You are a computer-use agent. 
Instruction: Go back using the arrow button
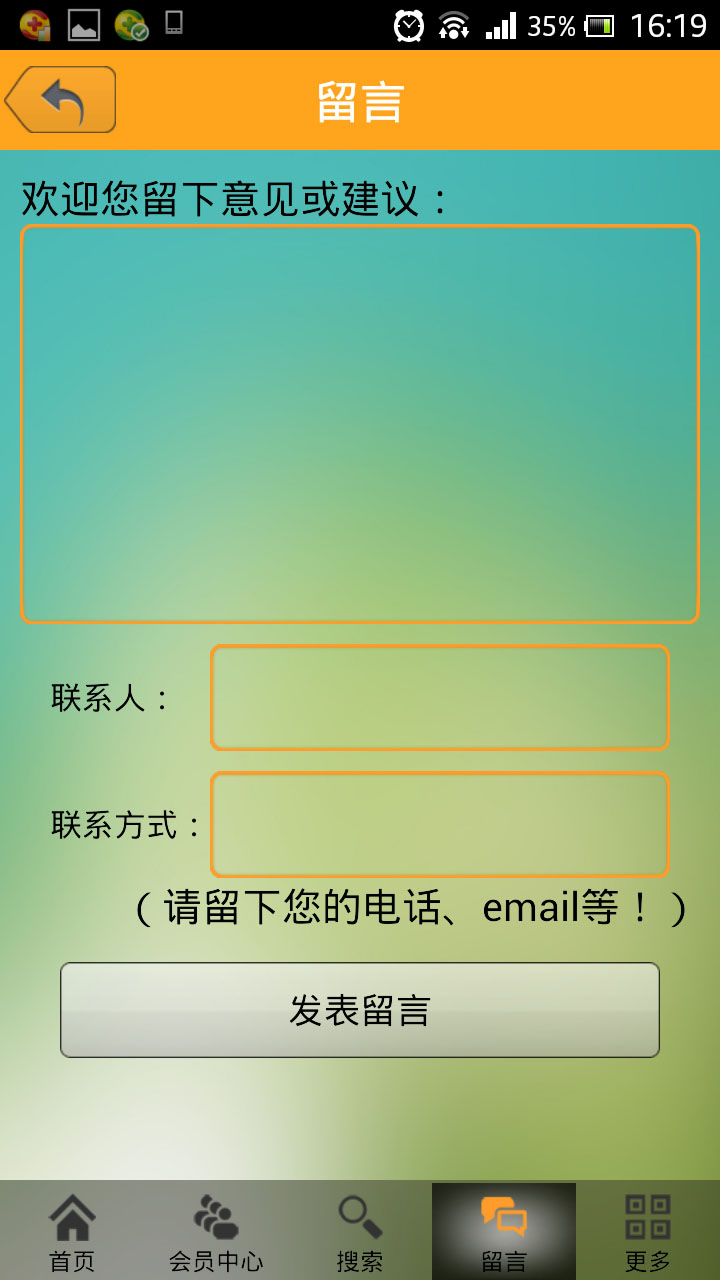tap(61, 100)
